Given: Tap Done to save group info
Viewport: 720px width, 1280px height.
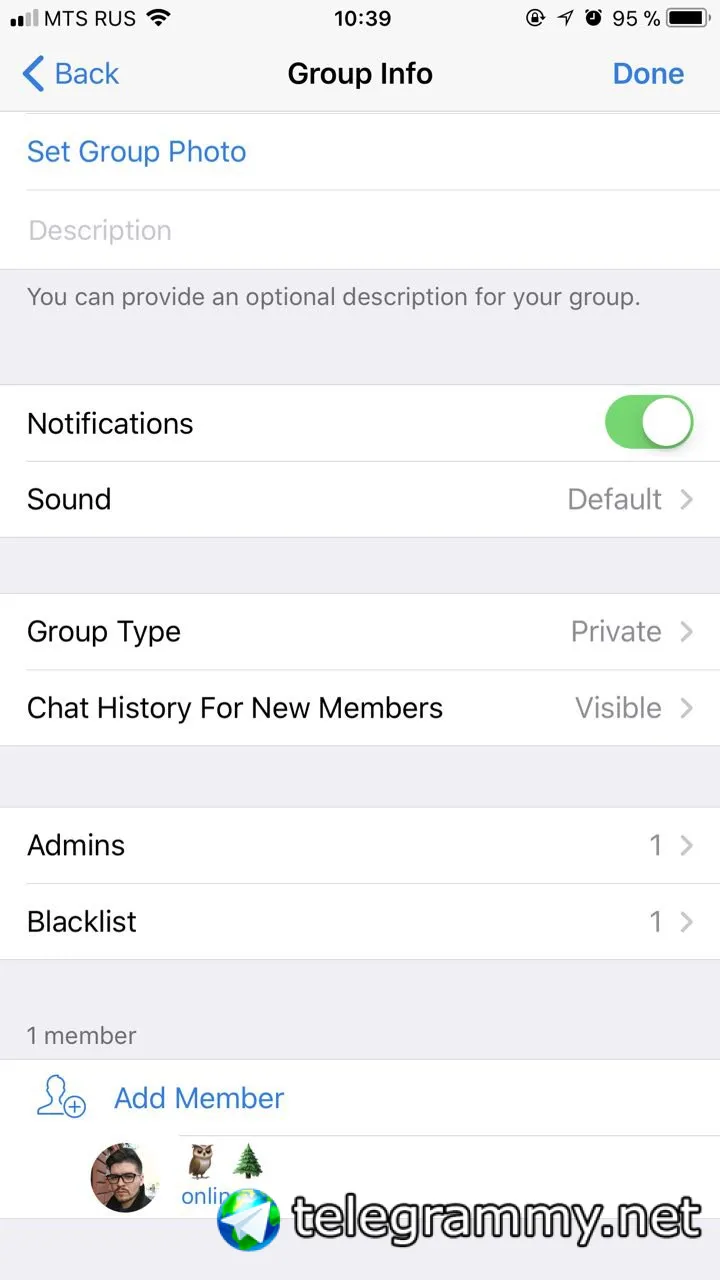Looking at the screenshot, I should click(x=648, y=74).
